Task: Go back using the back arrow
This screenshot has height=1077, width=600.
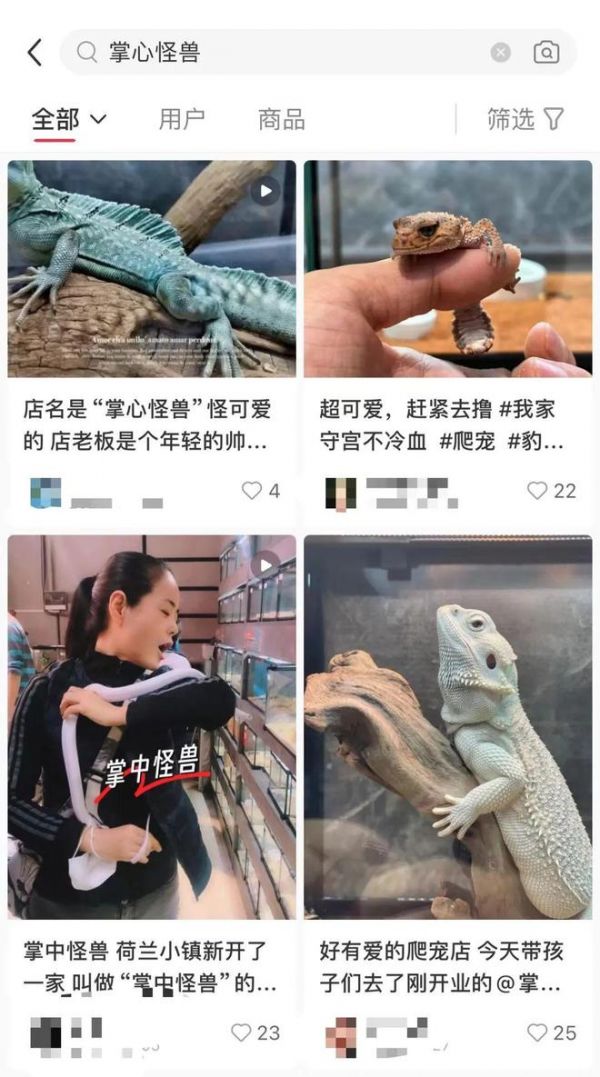Action: click(35, 53)
